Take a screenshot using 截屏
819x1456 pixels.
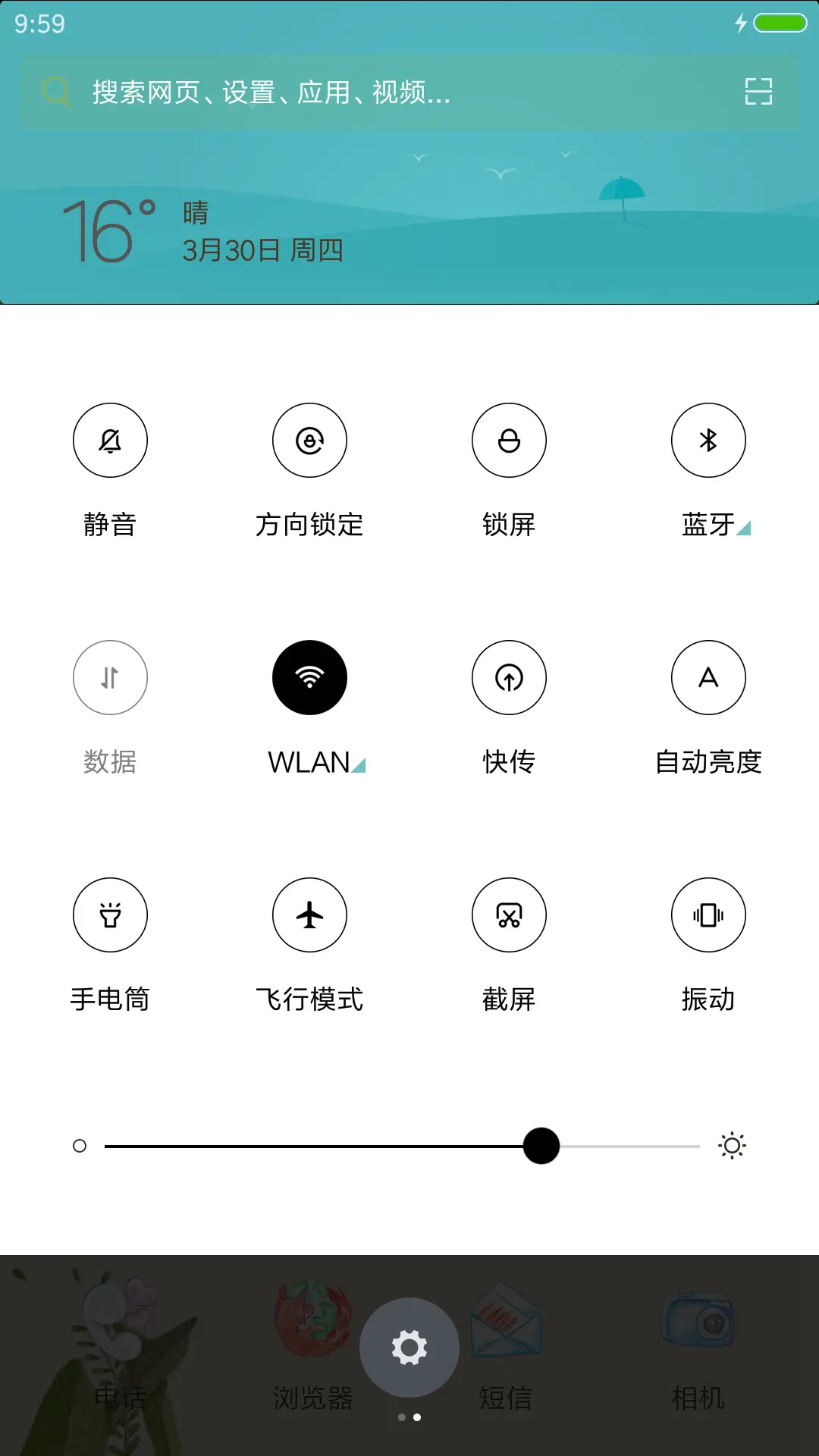(509, 915)
